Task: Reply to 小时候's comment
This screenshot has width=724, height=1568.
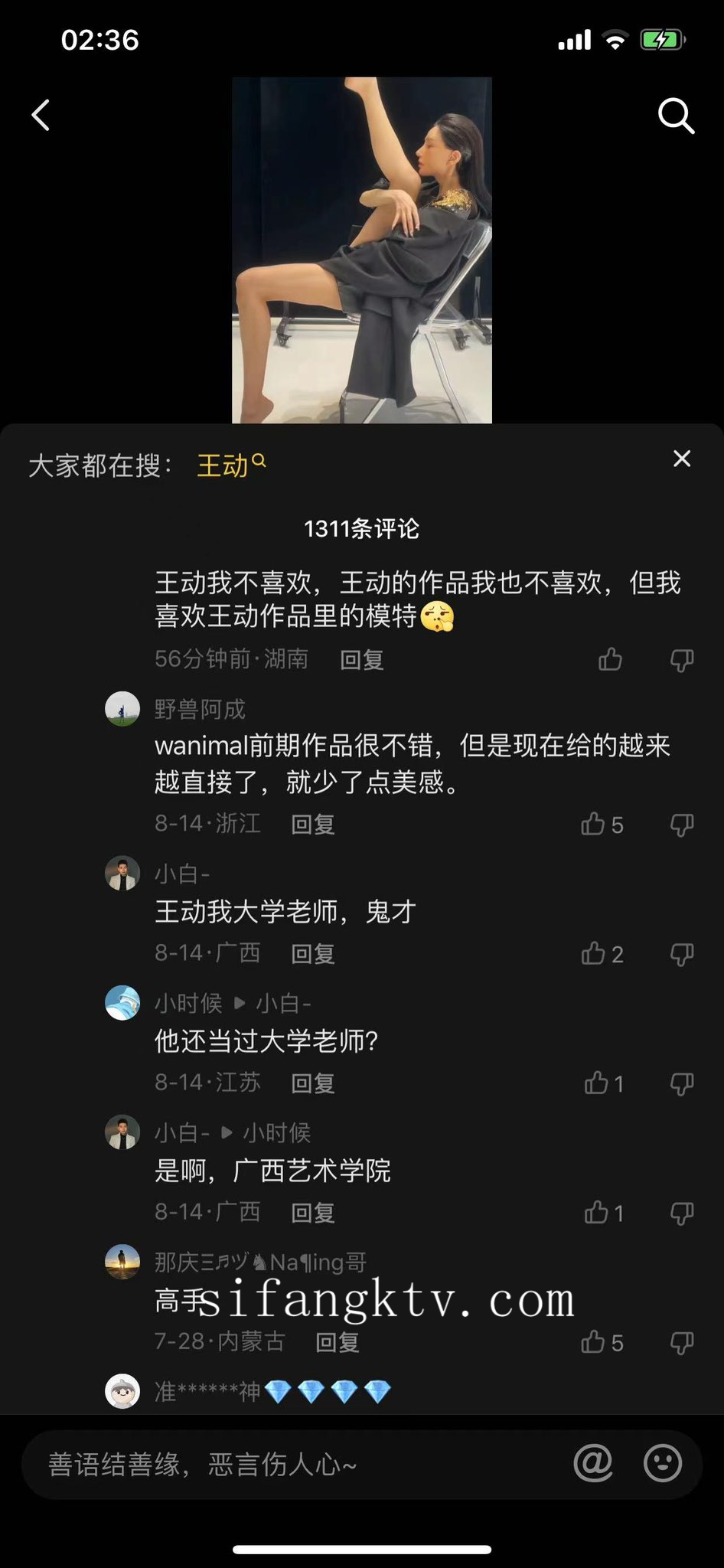Action: click(x=312, y=1083)
